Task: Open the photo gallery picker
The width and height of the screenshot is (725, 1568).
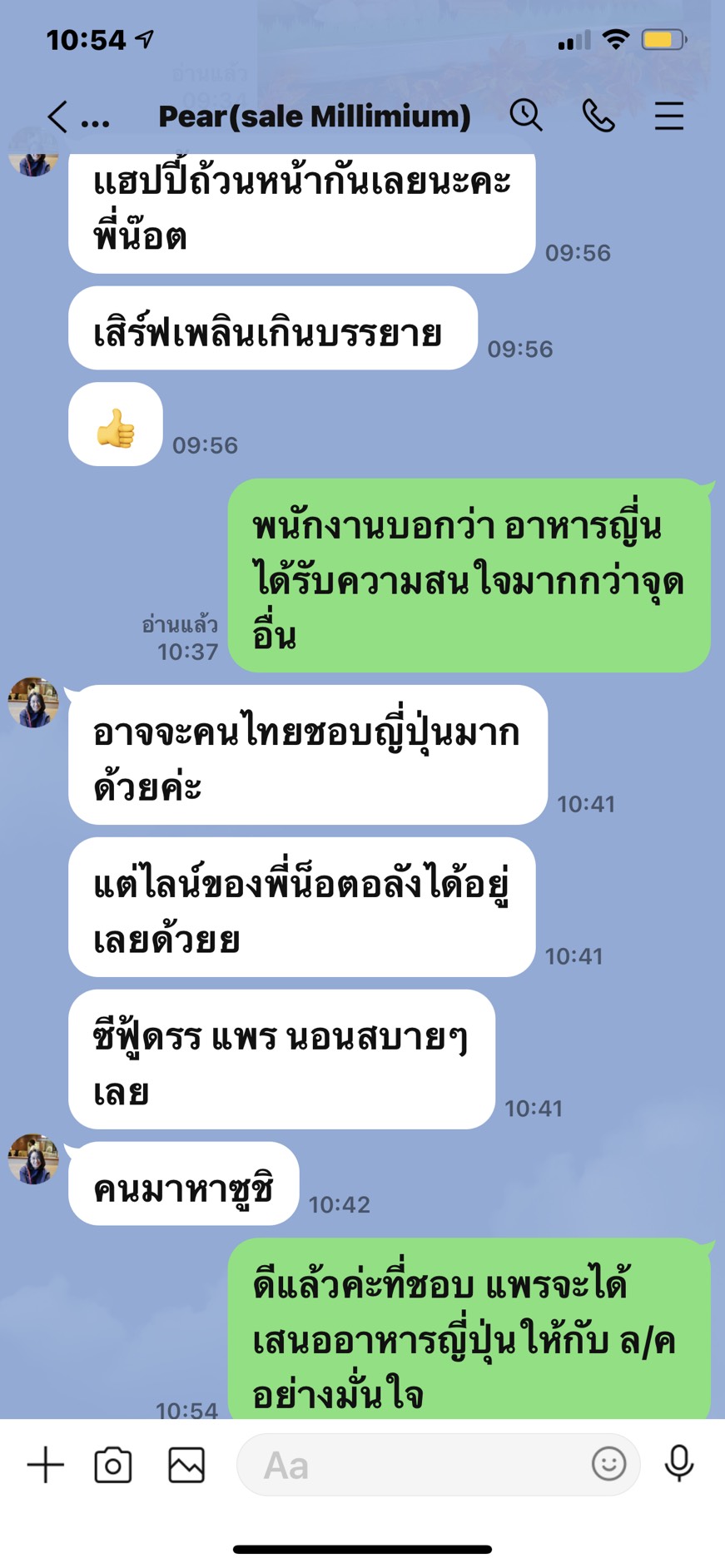Action: pos(186,1465)
